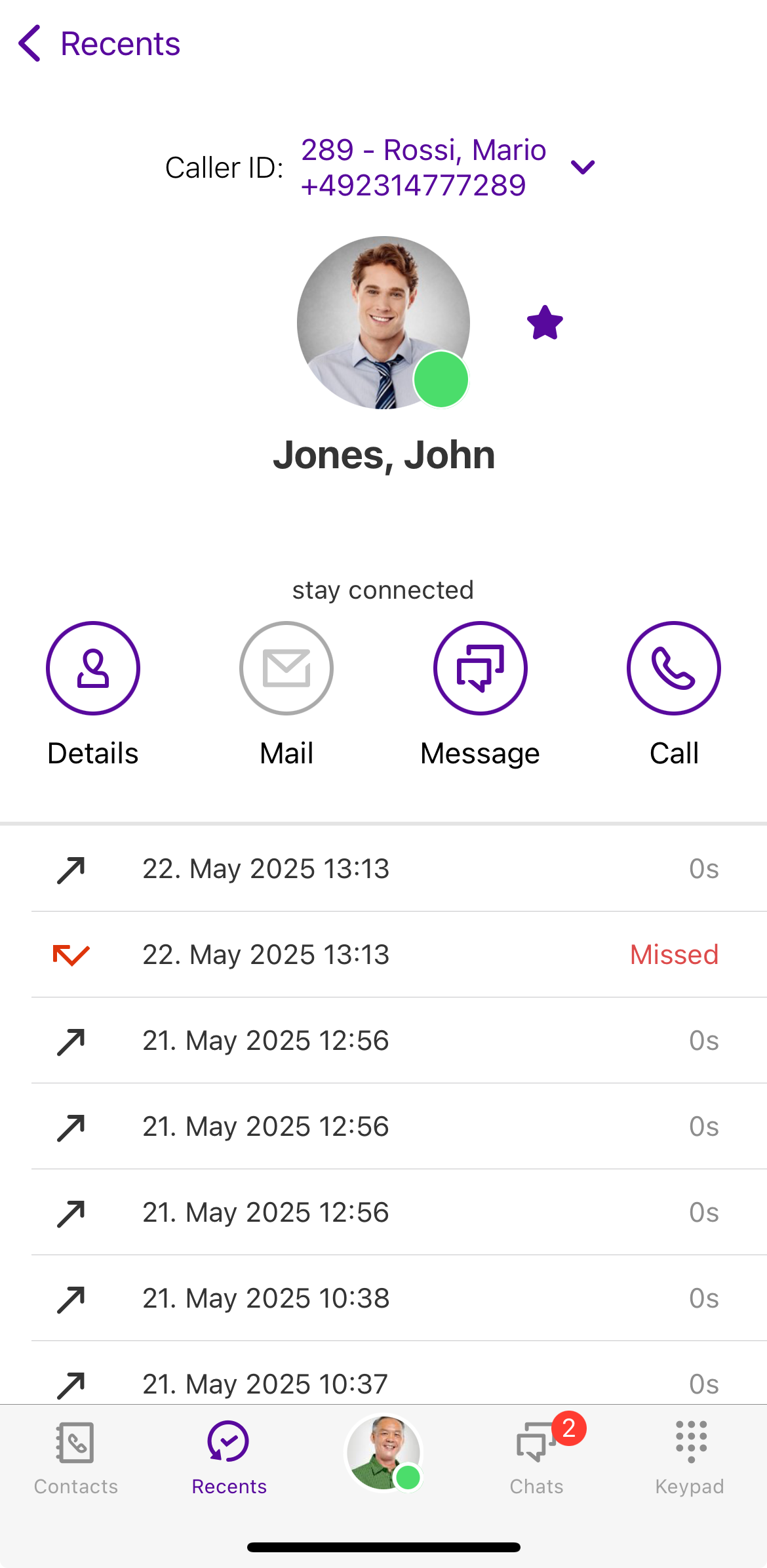Send a Message to John Jones
This screenshot has height=1568, width=767.
480,668
